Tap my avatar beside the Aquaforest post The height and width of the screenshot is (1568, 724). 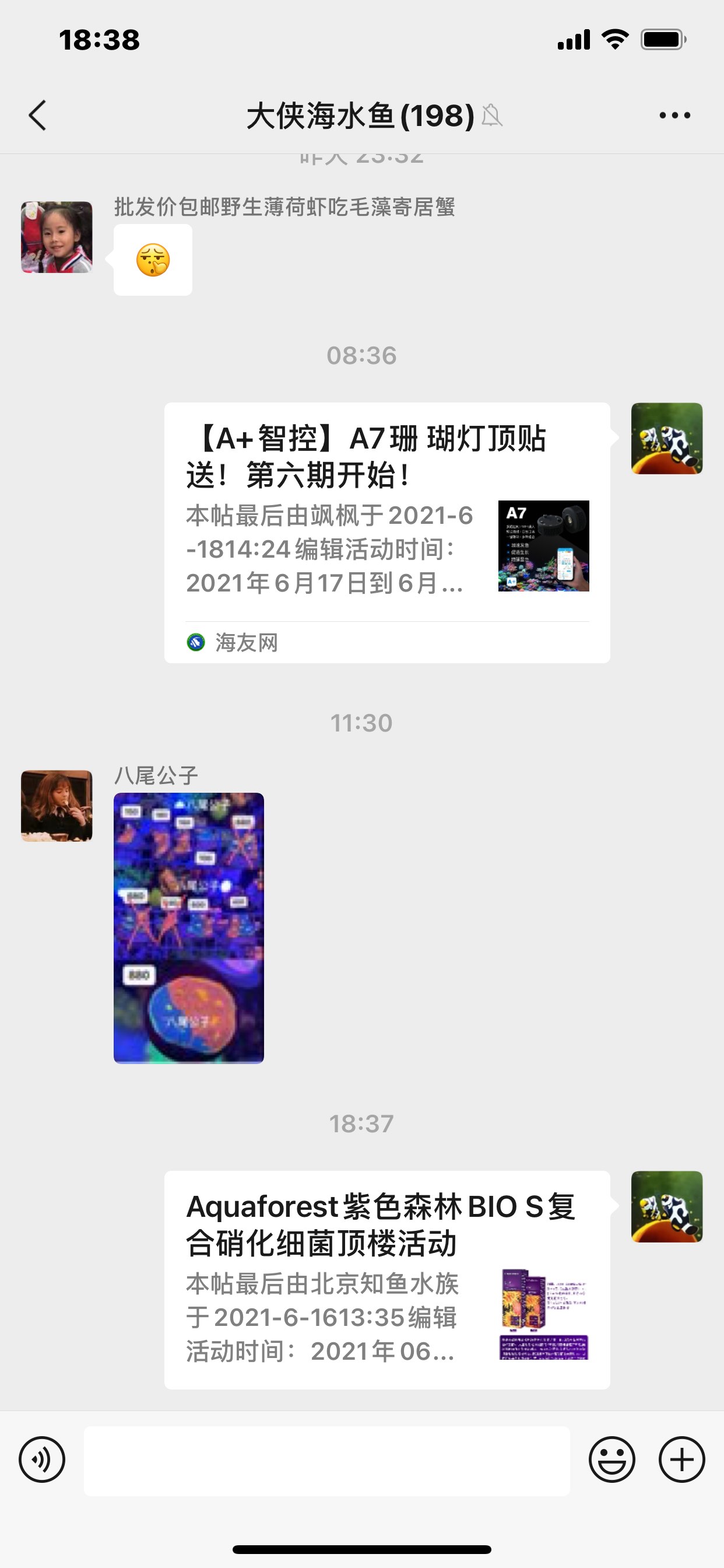(667, 1206)
